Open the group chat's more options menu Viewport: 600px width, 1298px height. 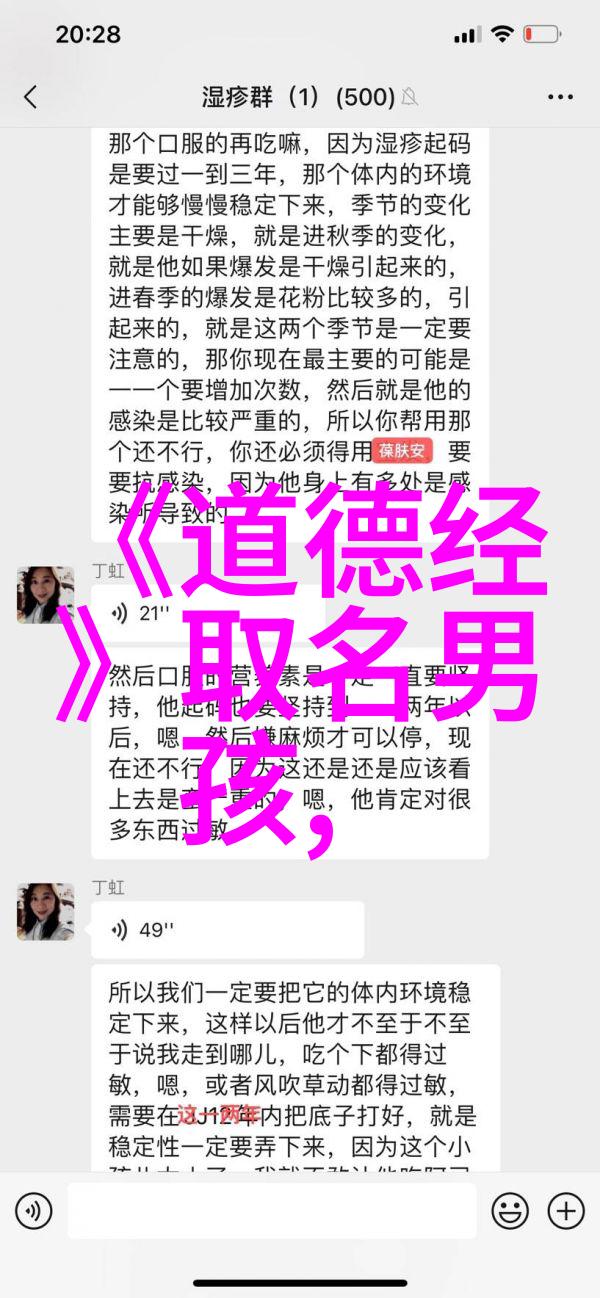pyautogui.click(x=560, y=97)
